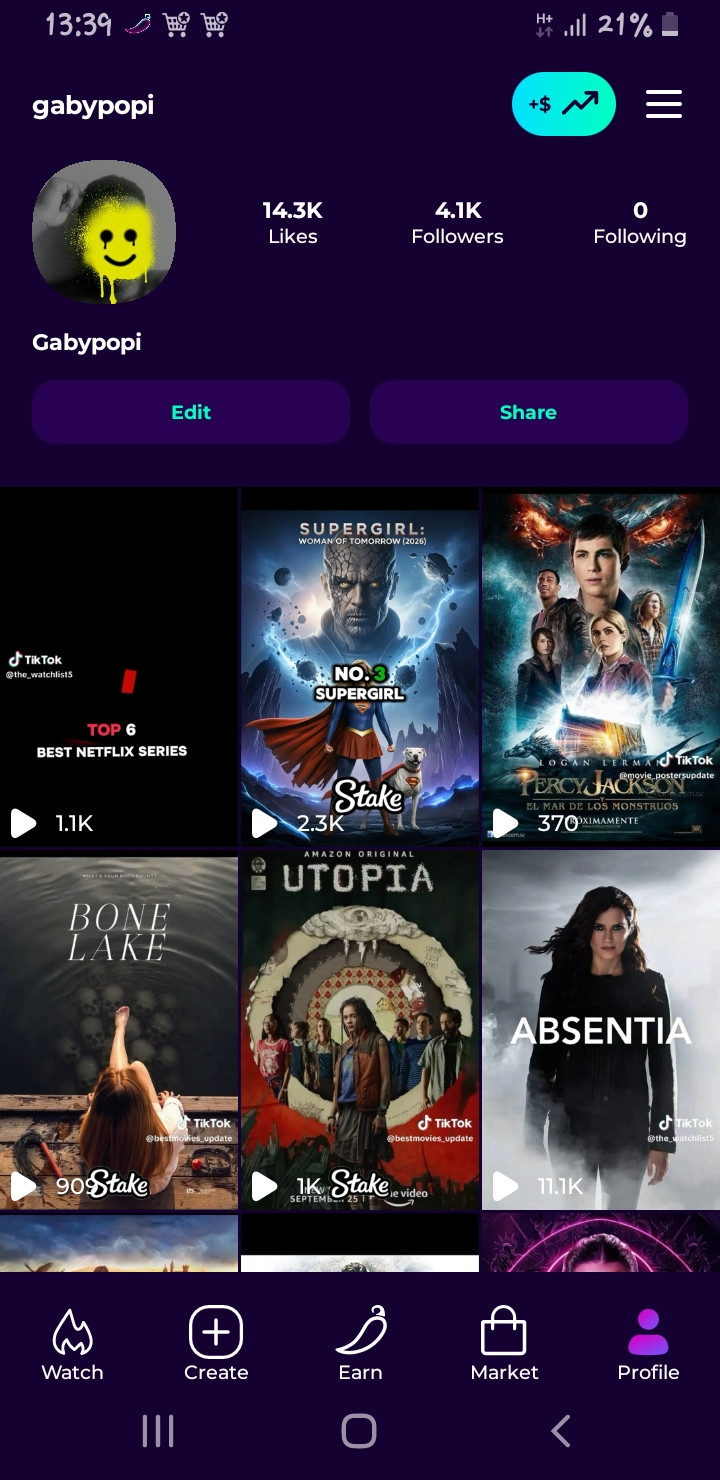Image resolution: width=720 pixels, height=1480 pixels.
Task: Switch to the Watch tab
Action: point(72,1345)
